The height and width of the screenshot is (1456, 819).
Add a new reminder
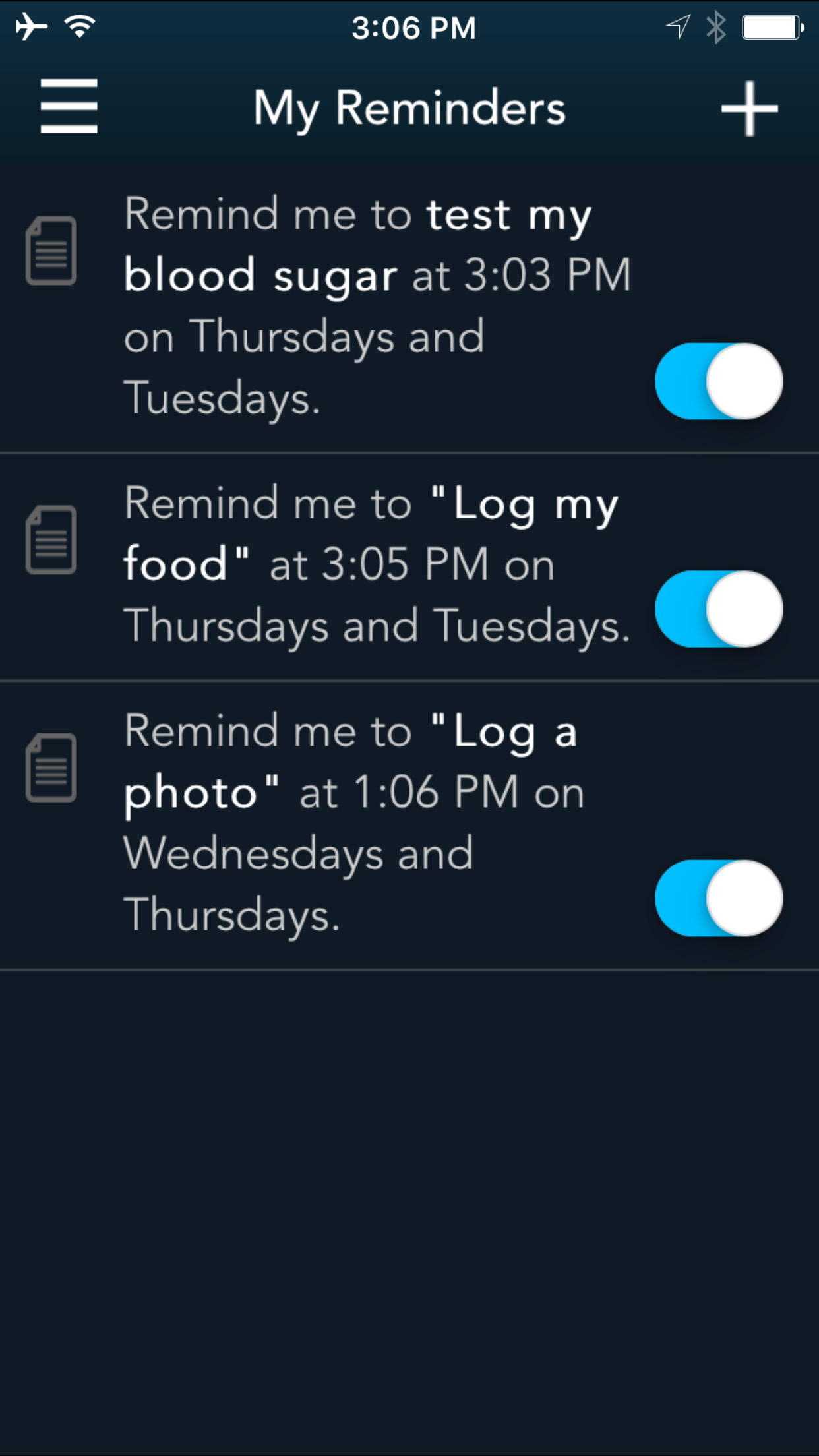point(749,109)
